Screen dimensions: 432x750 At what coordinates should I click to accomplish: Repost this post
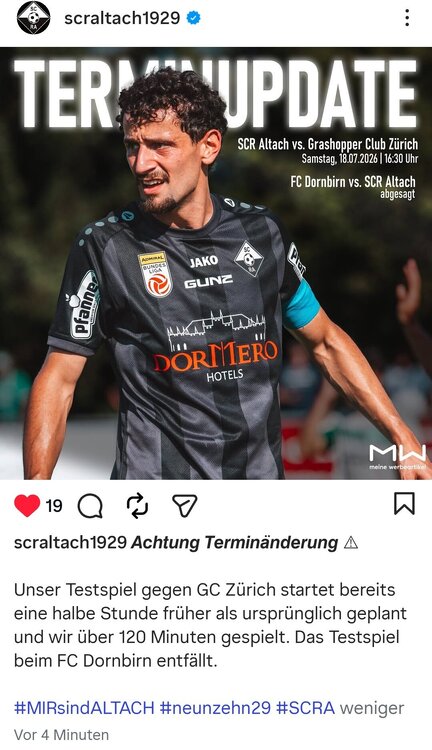tap(137, 506)
